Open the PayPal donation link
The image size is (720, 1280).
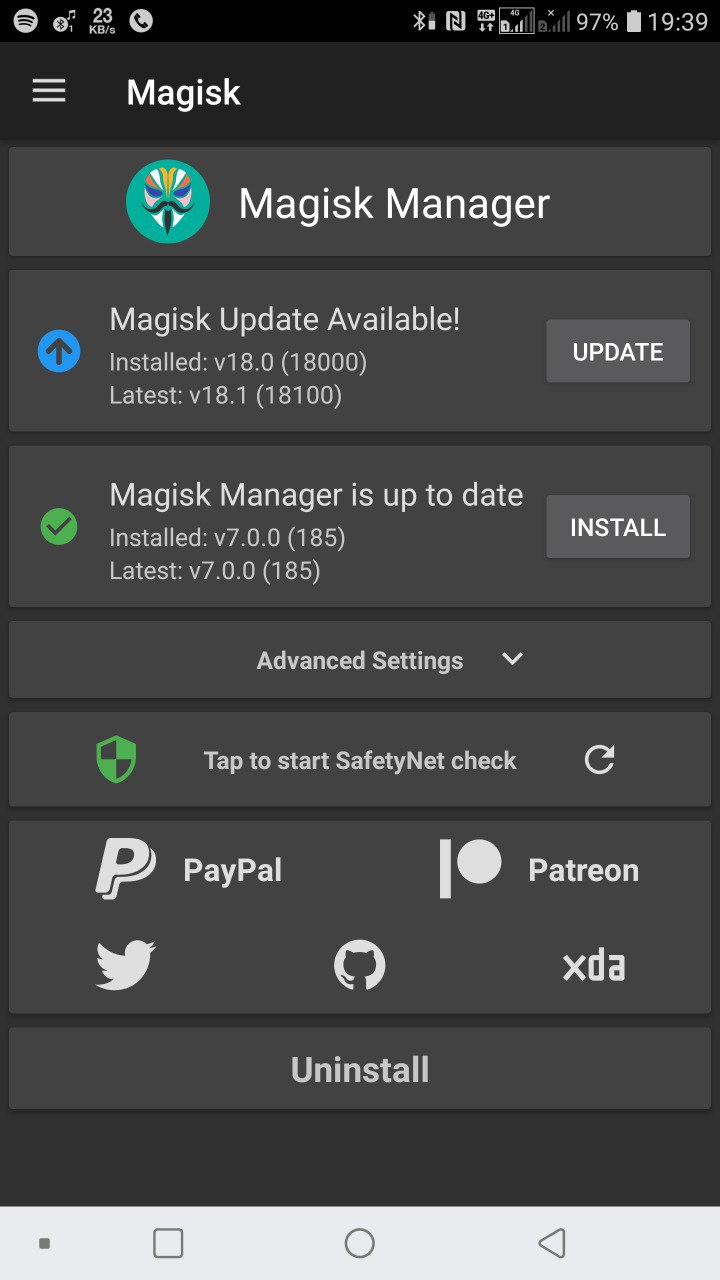(190, 869)
